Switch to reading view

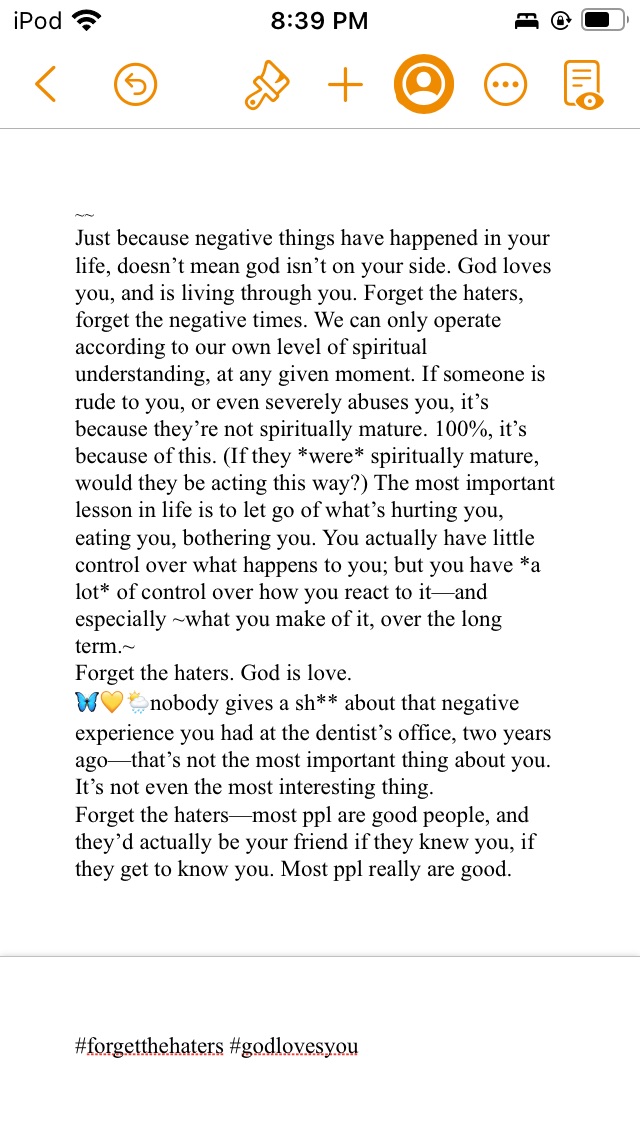(583, 85)
